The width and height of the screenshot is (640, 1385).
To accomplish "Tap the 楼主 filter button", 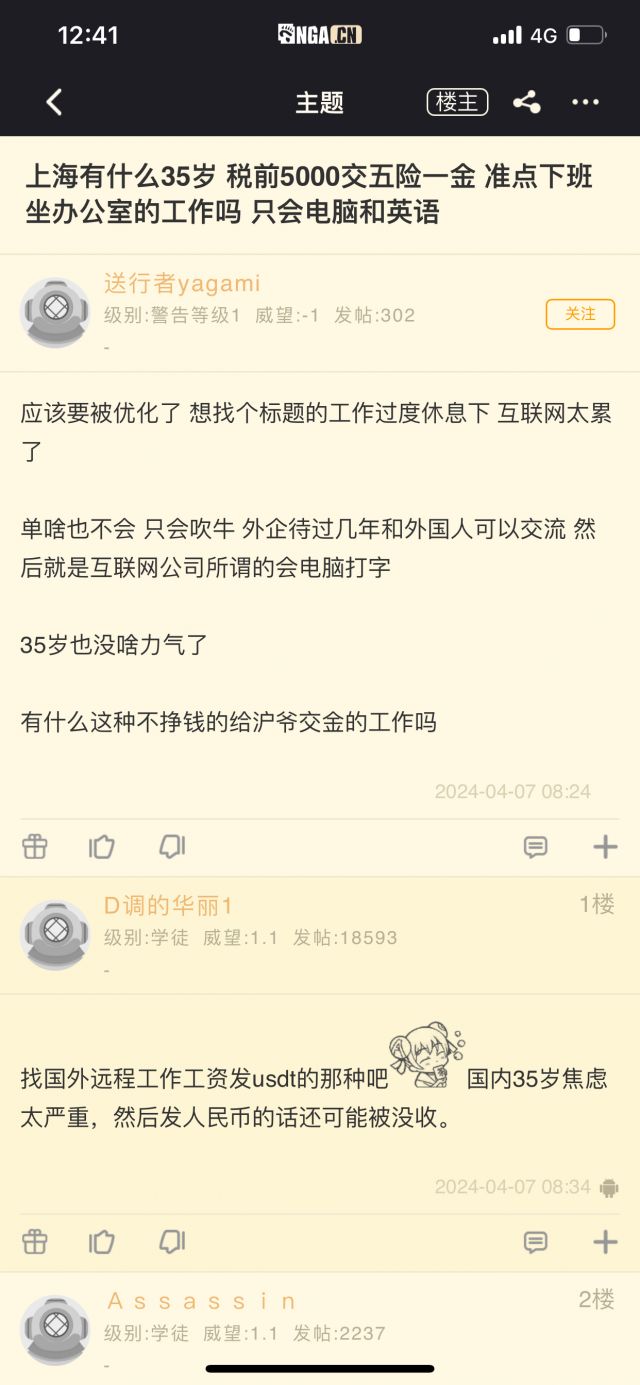I will 457,102.
